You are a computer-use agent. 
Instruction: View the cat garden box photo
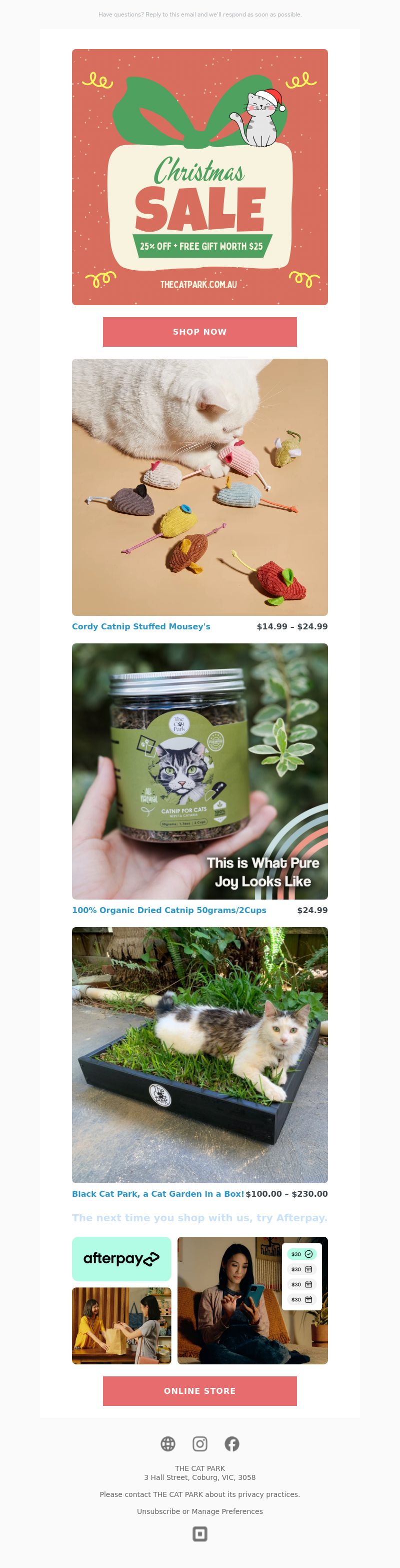click(199, 1055)
